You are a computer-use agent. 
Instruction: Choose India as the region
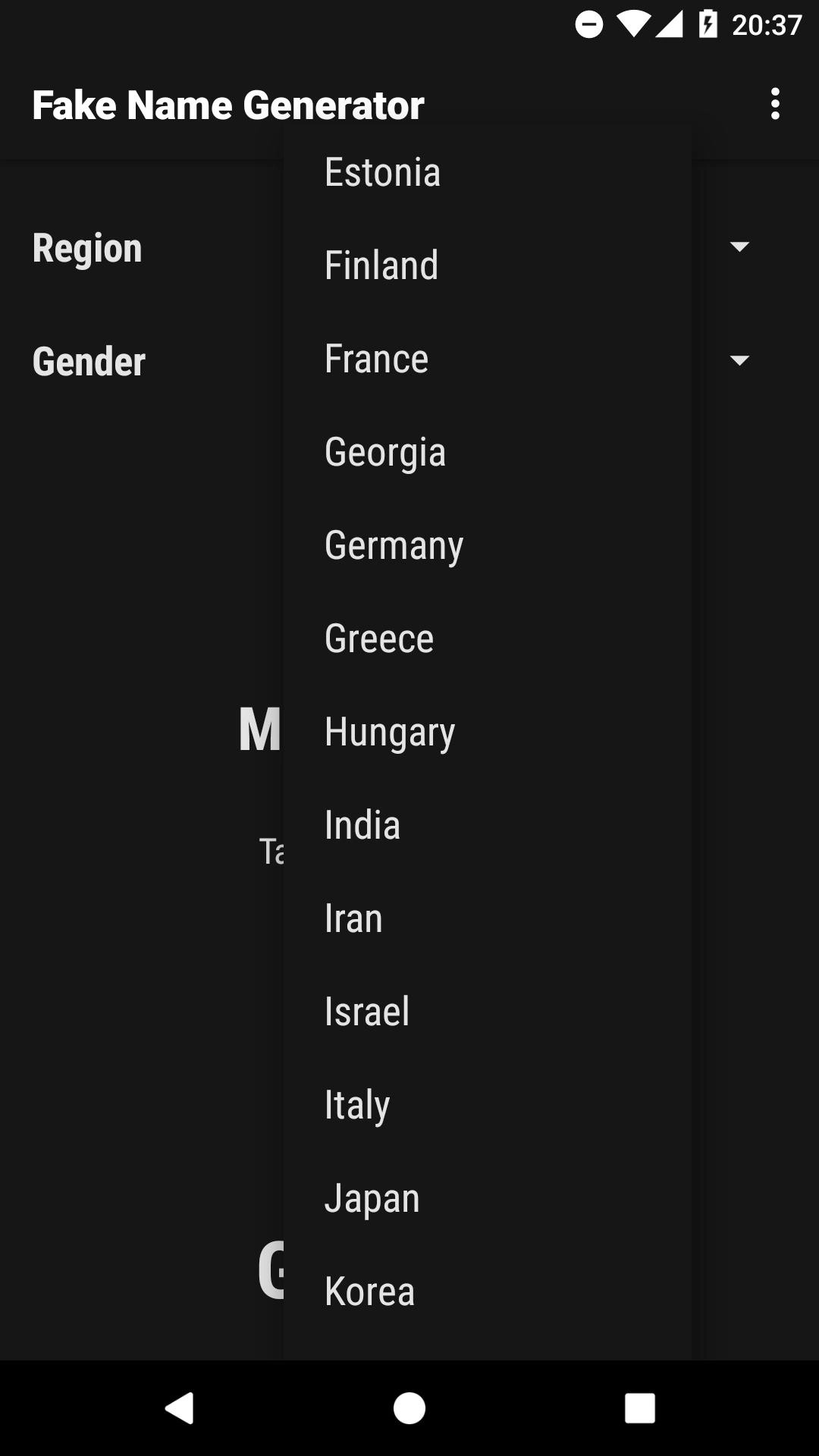pos(487,825)
